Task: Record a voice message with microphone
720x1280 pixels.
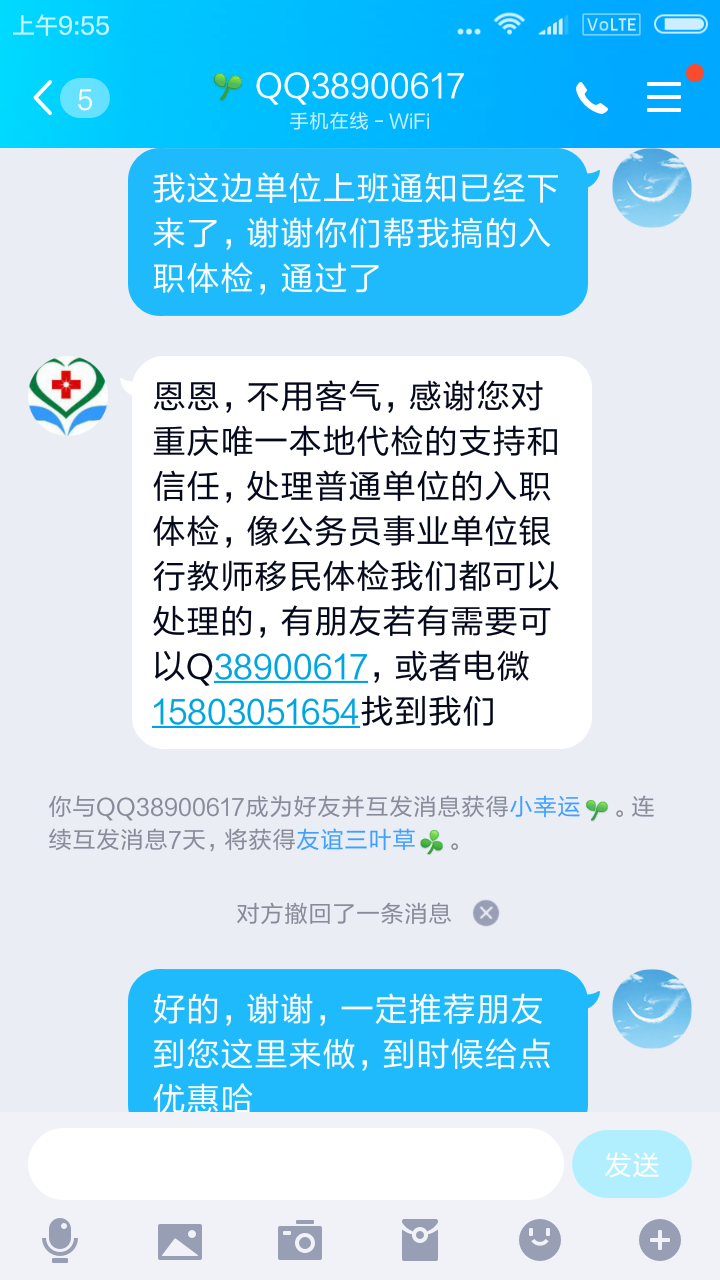Action: tap(60, 1241)
